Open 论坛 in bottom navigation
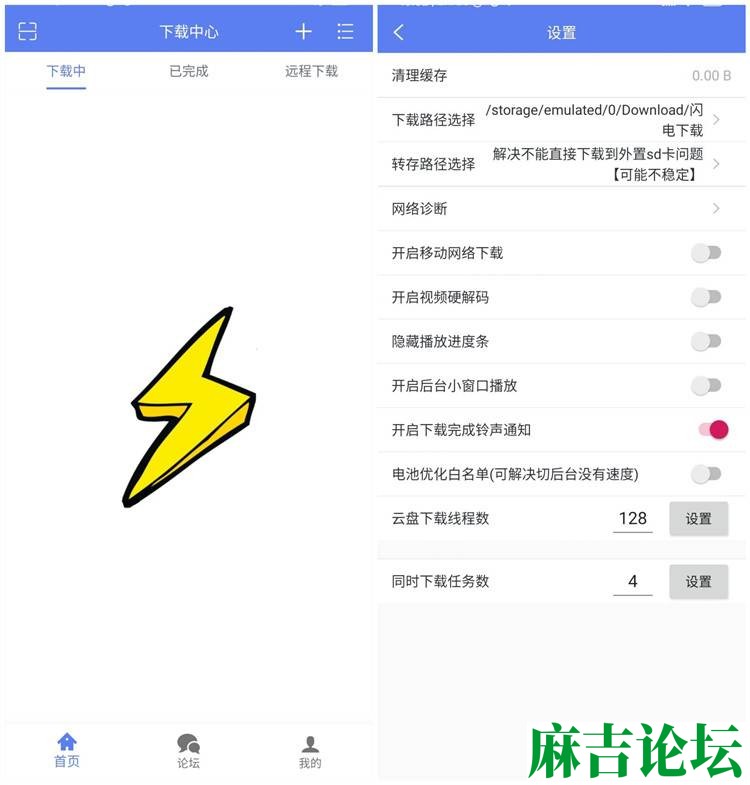Screen dimensions: 750x785 coord(188,751)
